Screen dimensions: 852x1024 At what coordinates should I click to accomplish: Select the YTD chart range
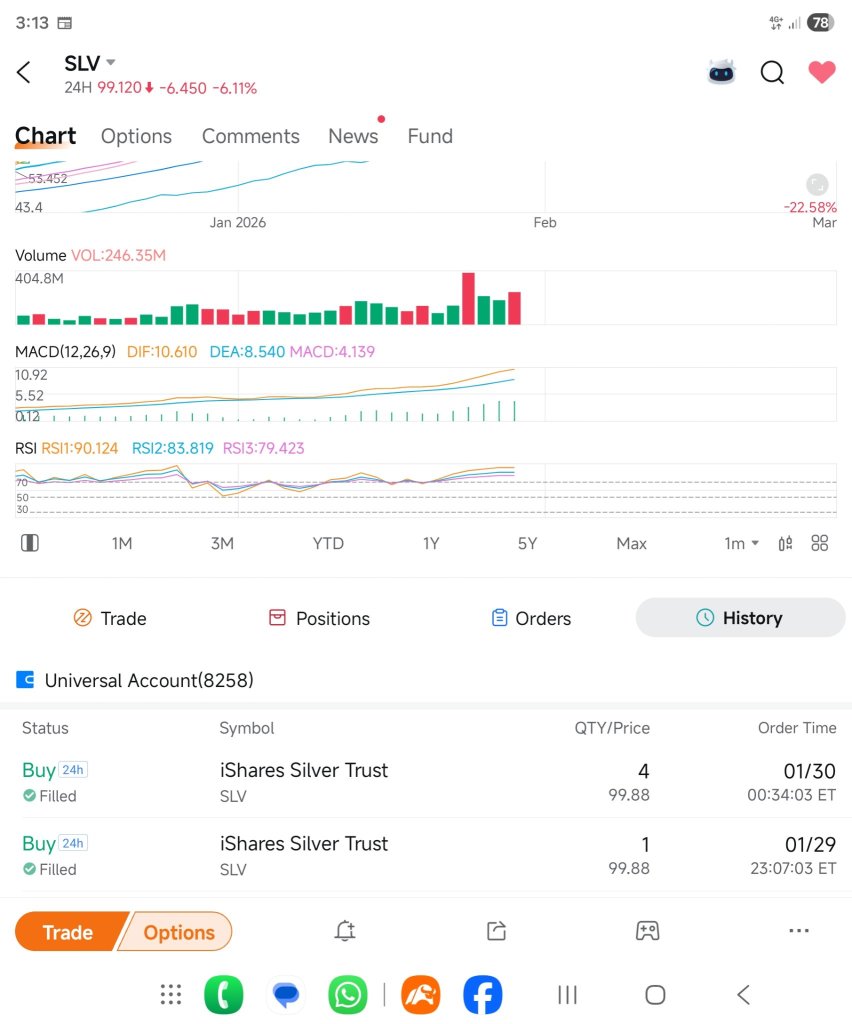(327, 543)
